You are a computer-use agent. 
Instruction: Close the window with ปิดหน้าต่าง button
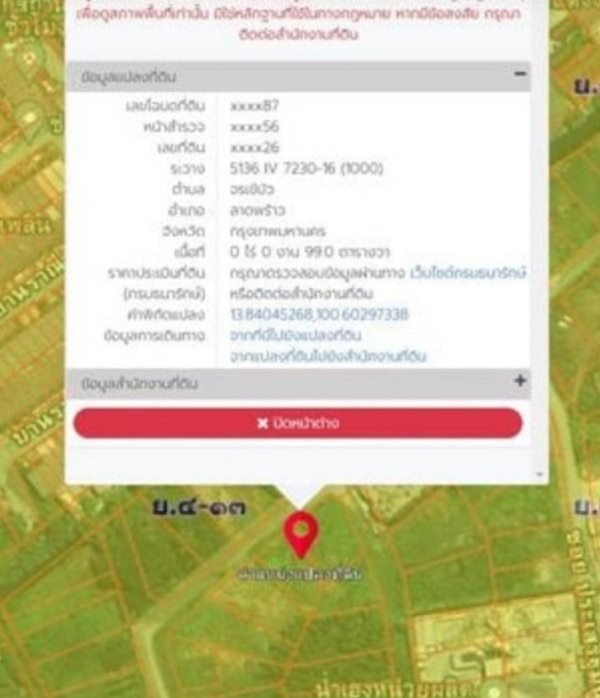tap(298, 423)
